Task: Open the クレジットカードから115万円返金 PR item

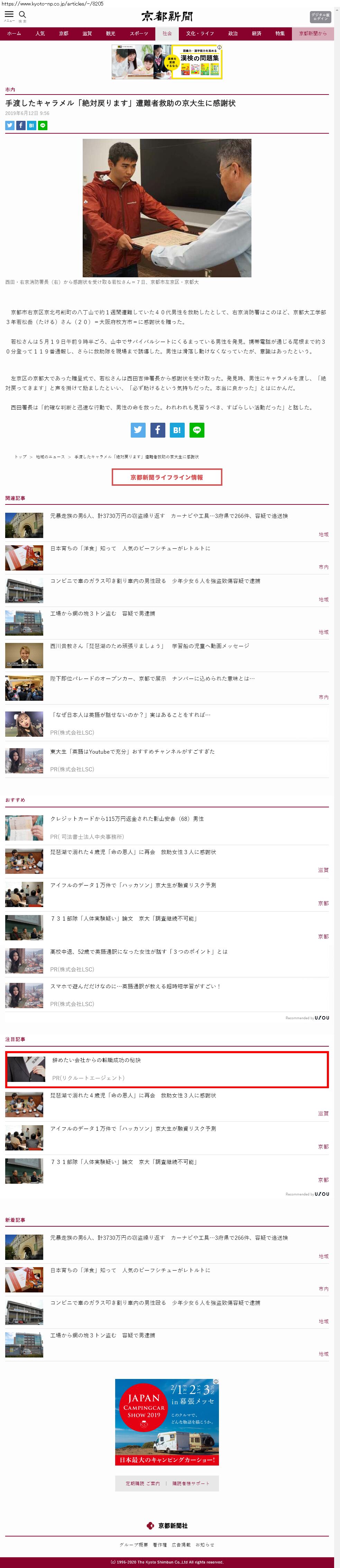Action: tap(127, 819)
